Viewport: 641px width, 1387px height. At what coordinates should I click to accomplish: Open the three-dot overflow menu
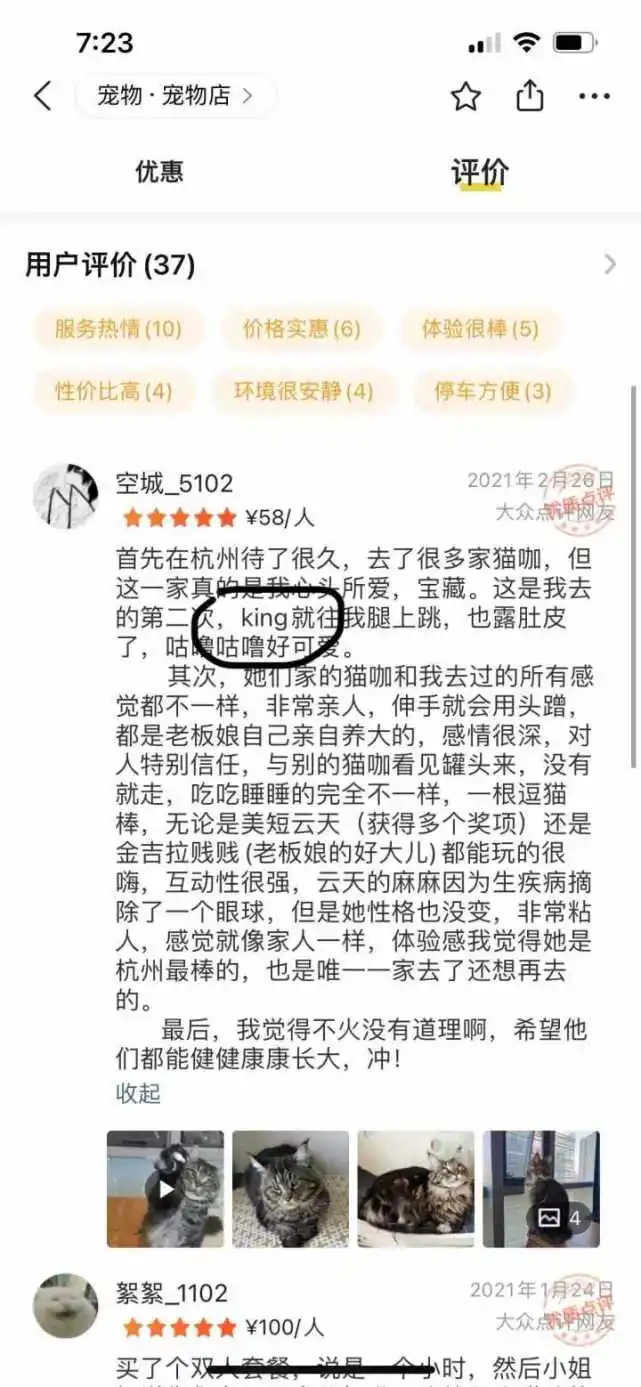[594, 96]
